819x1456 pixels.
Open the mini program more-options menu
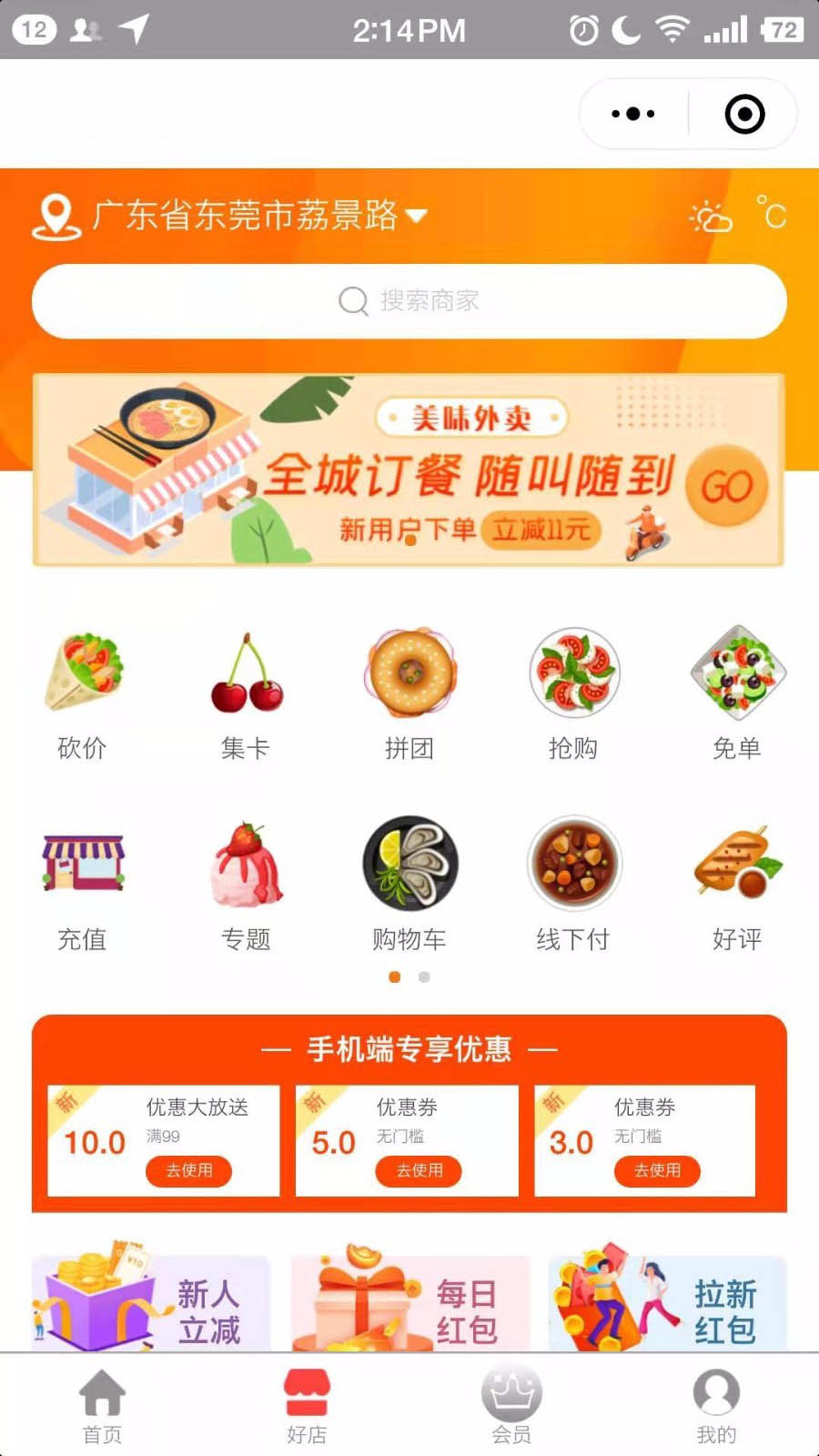tap(633, 114)
